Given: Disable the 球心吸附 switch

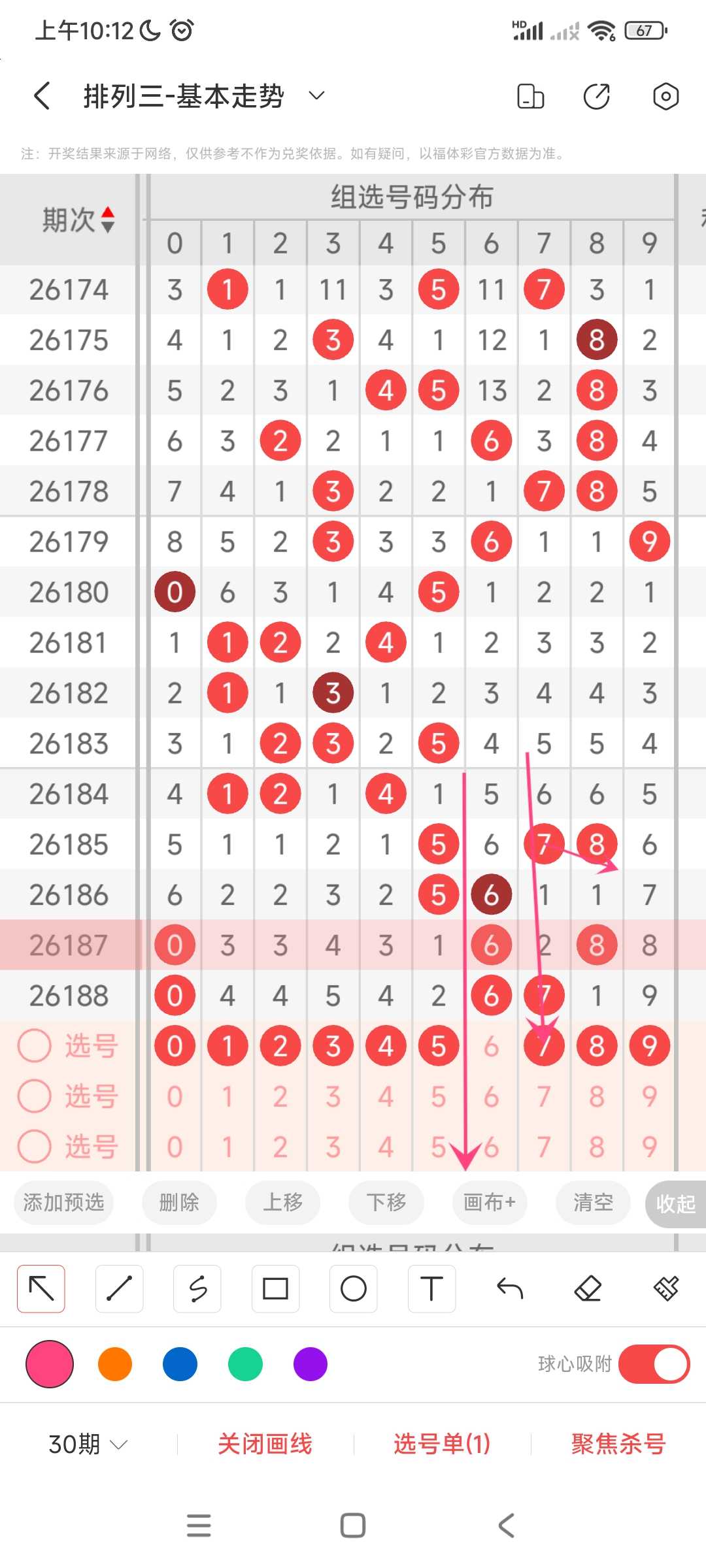Looking at the screenshot, I should coord(654,1364).
